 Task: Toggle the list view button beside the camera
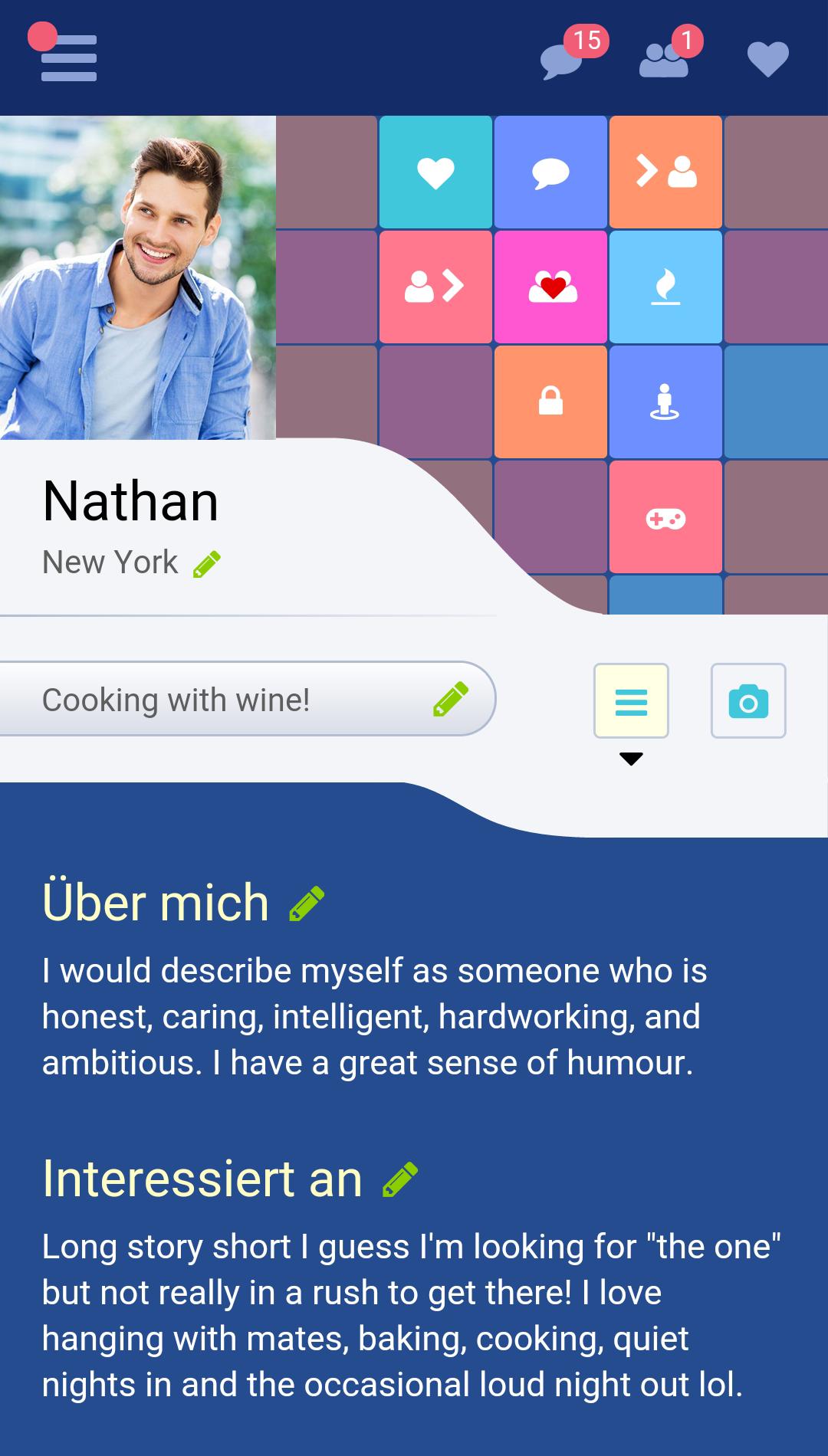coord(631,700)
